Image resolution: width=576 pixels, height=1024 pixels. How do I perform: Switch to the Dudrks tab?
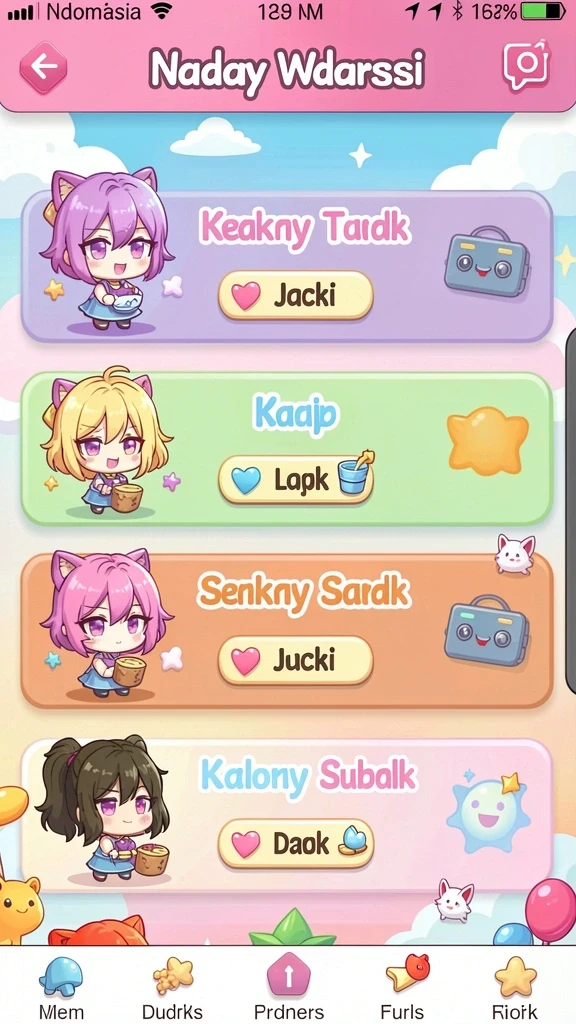coord(173,987)
